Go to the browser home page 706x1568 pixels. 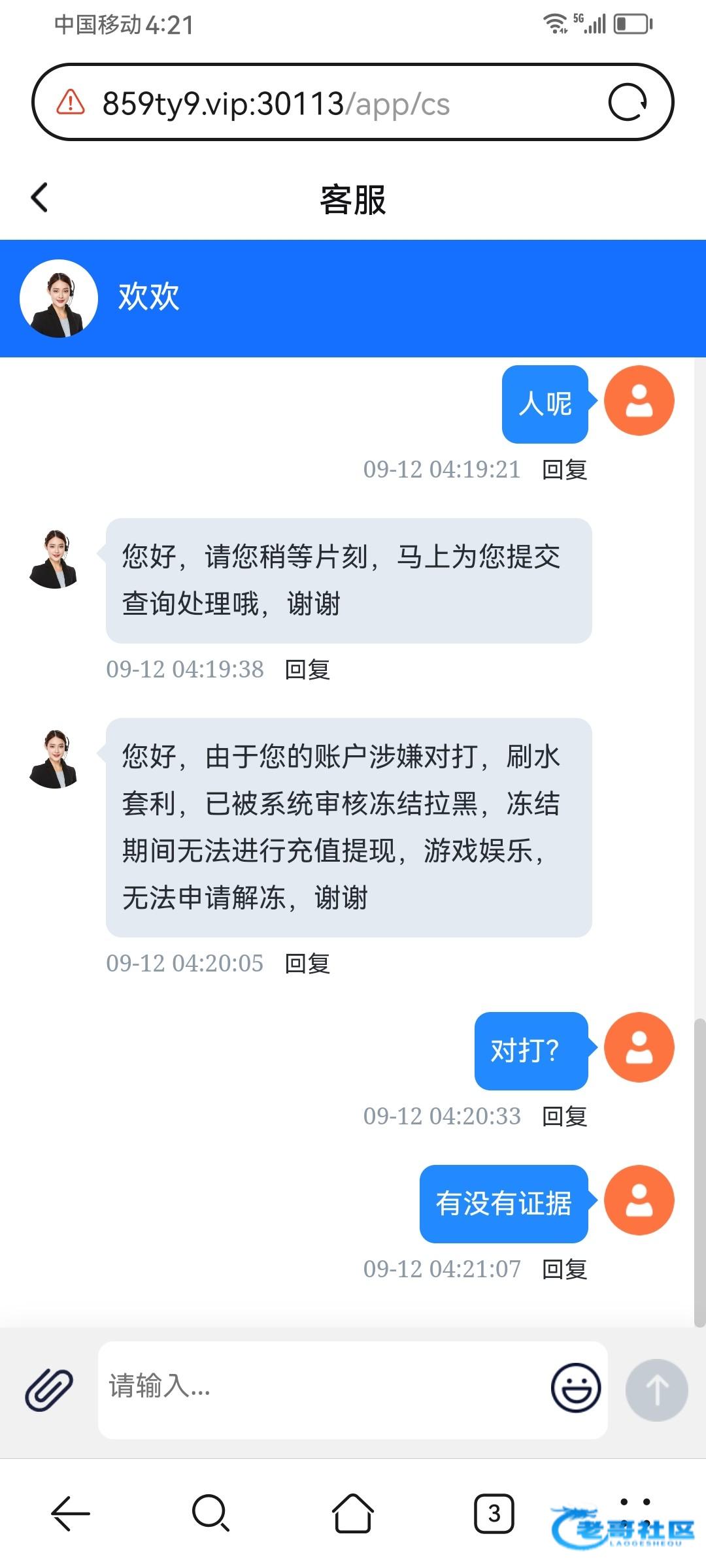[353, 1512]
